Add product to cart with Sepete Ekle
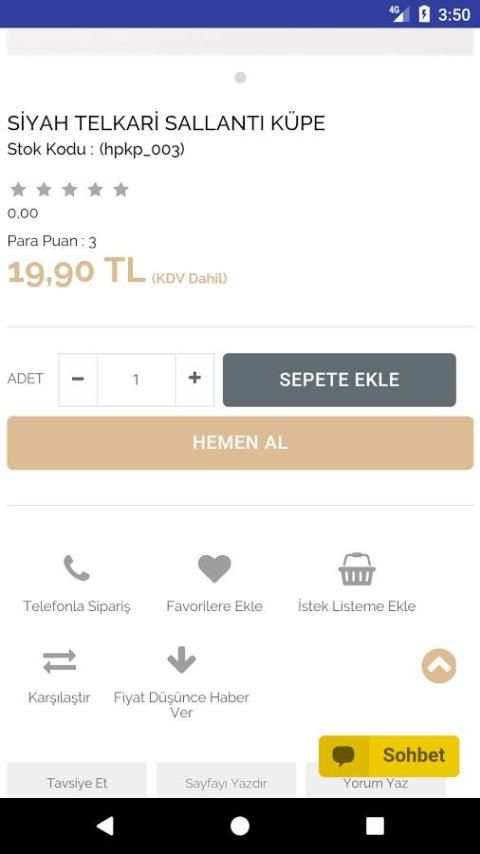 (x=339, y=380)
